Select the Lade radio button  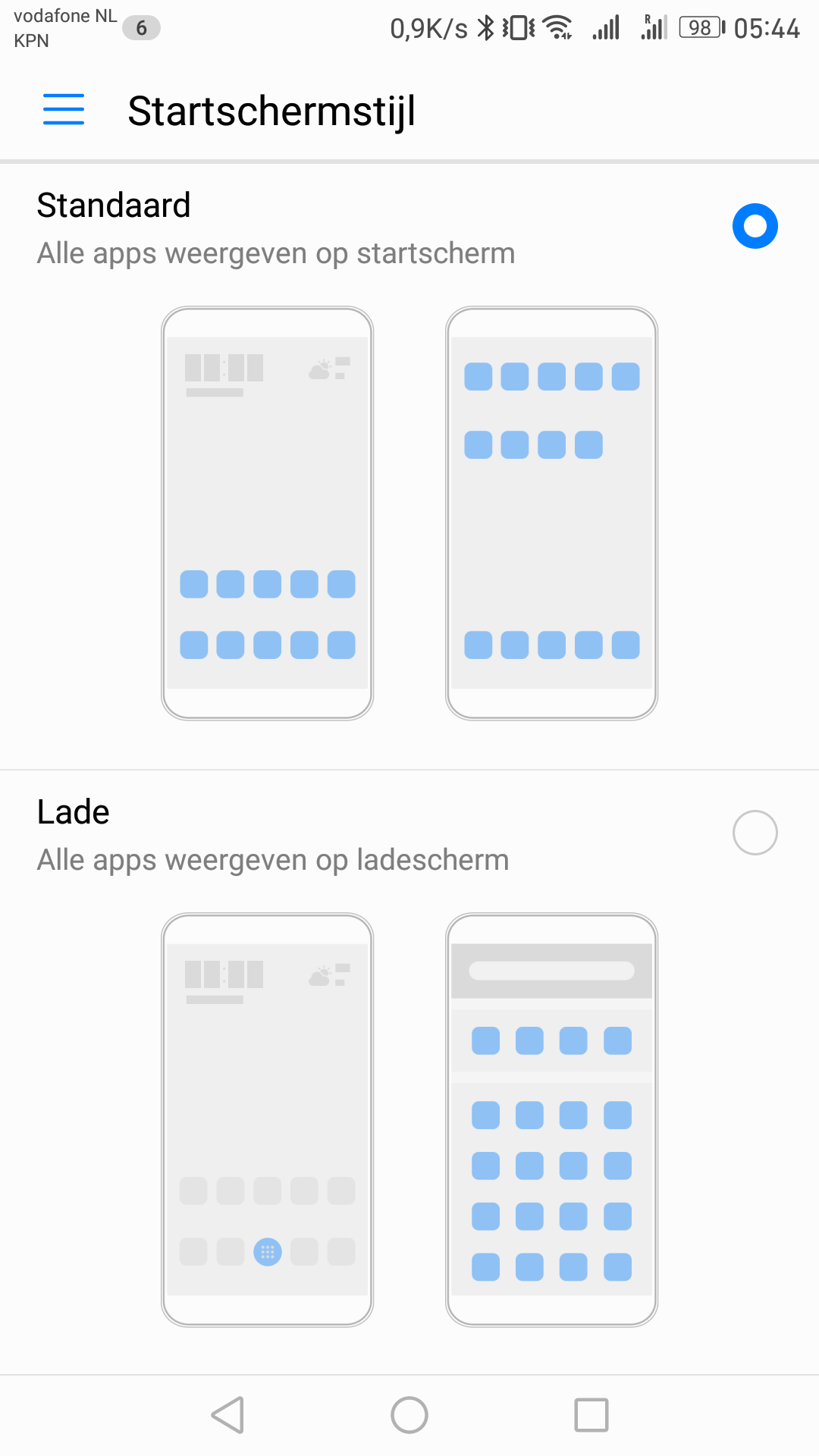[755, 833]
